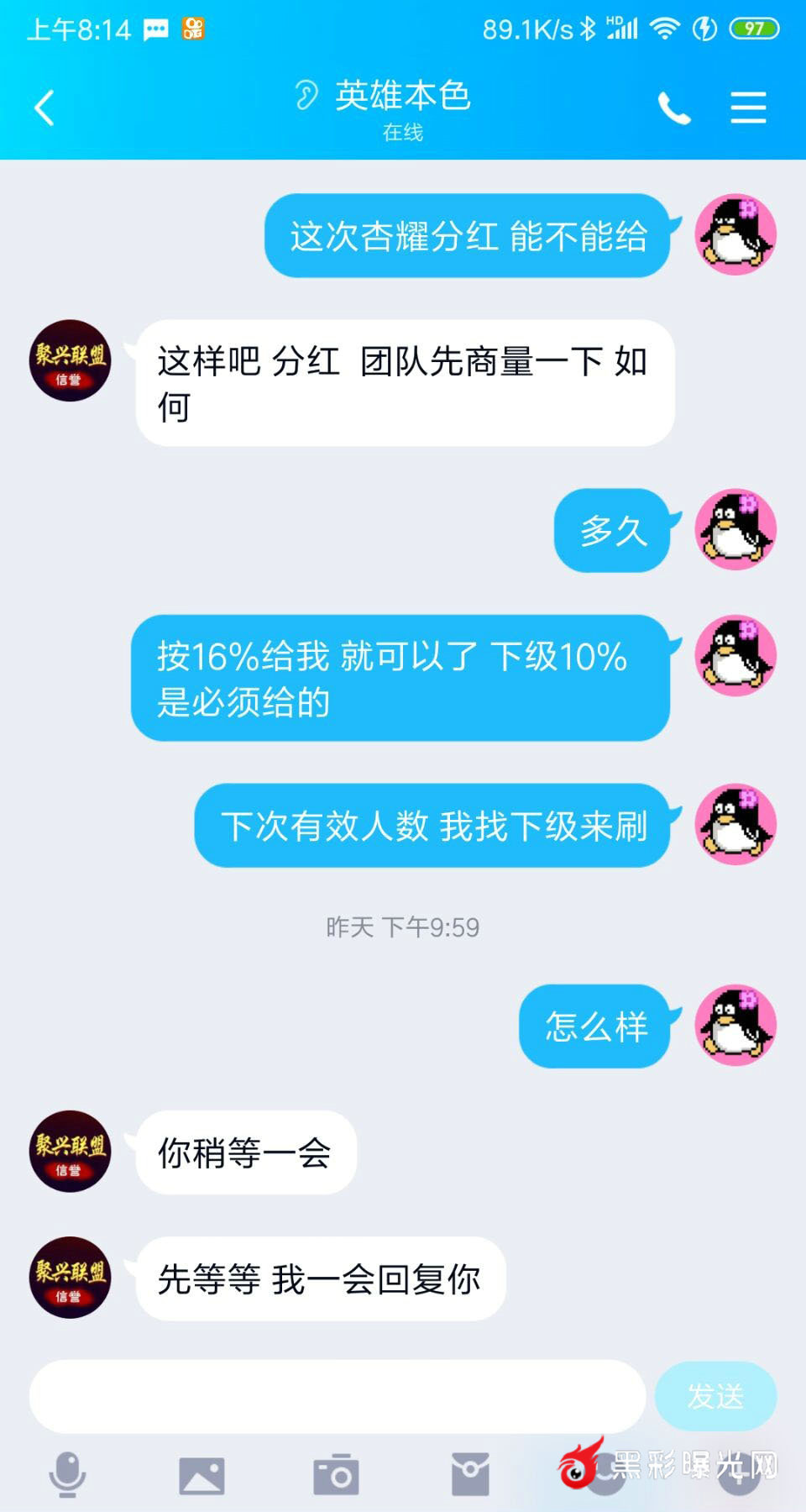Send a red envelope

(470, 1475)
